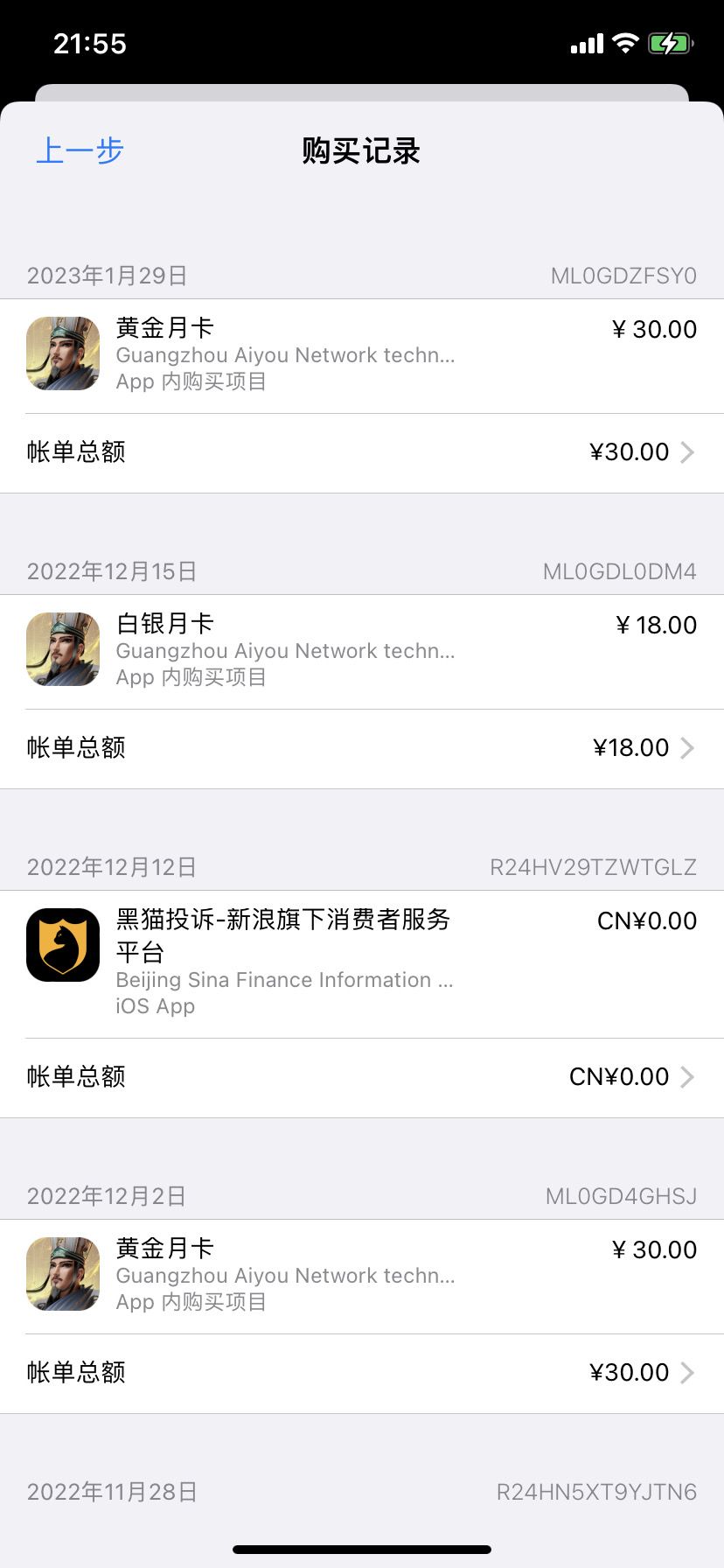Open order ML0GDZFSY0 details

point(621,276)
